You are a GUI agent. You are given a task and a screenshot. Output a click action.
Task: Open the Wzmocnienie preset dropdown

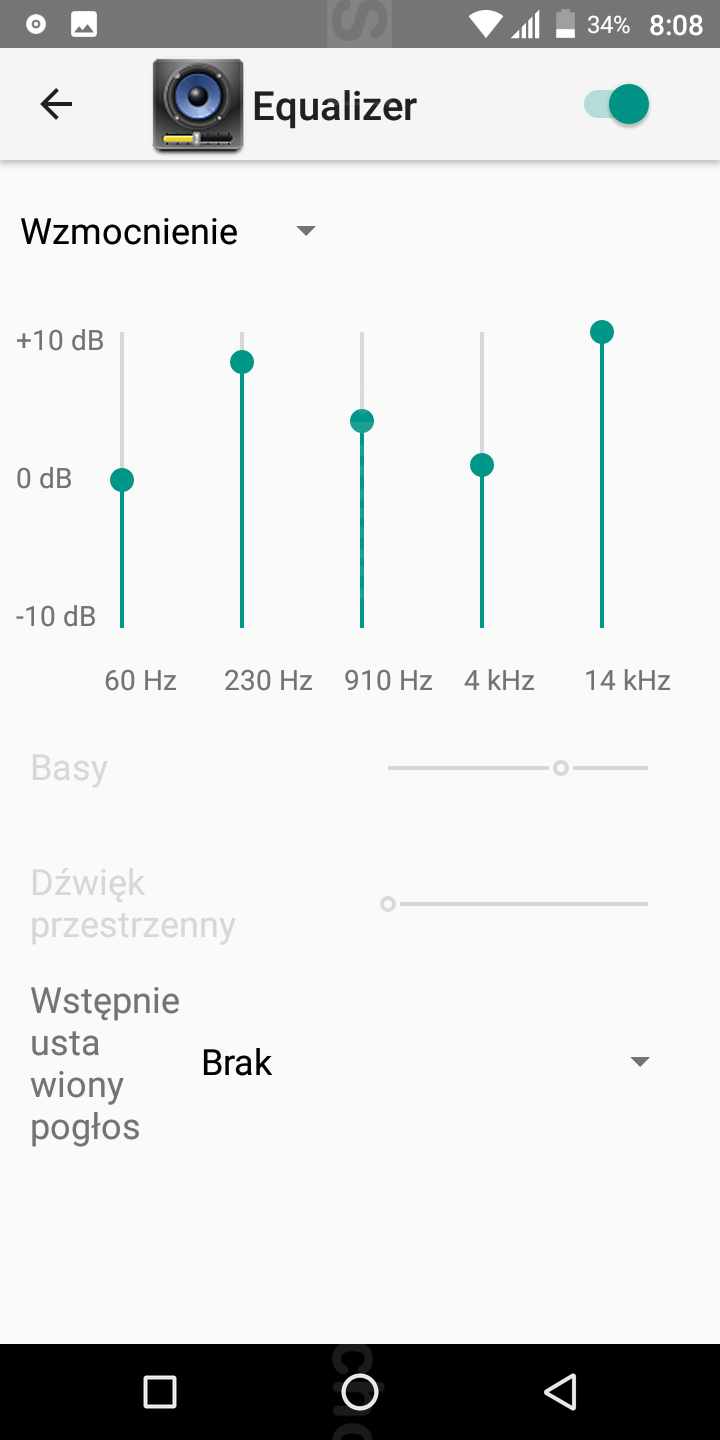[x=168, y=232]
